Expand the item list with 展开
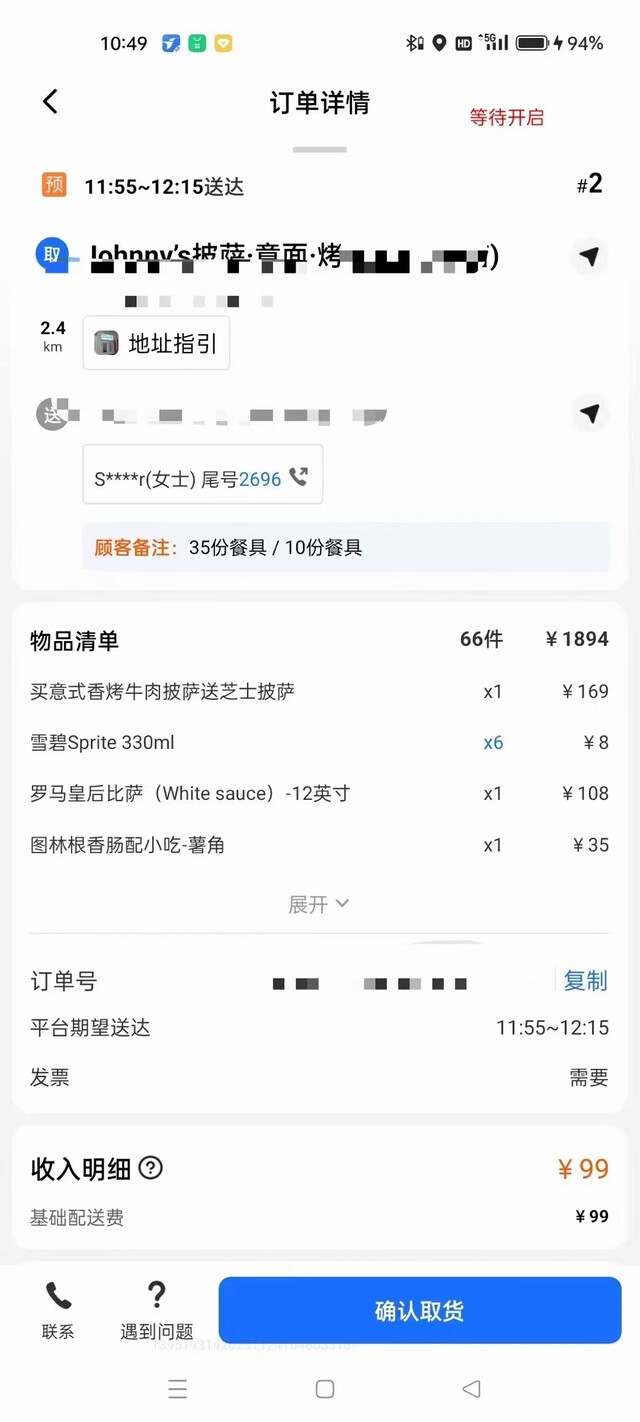The image size is (640, 1422). [x=319, y=904]
